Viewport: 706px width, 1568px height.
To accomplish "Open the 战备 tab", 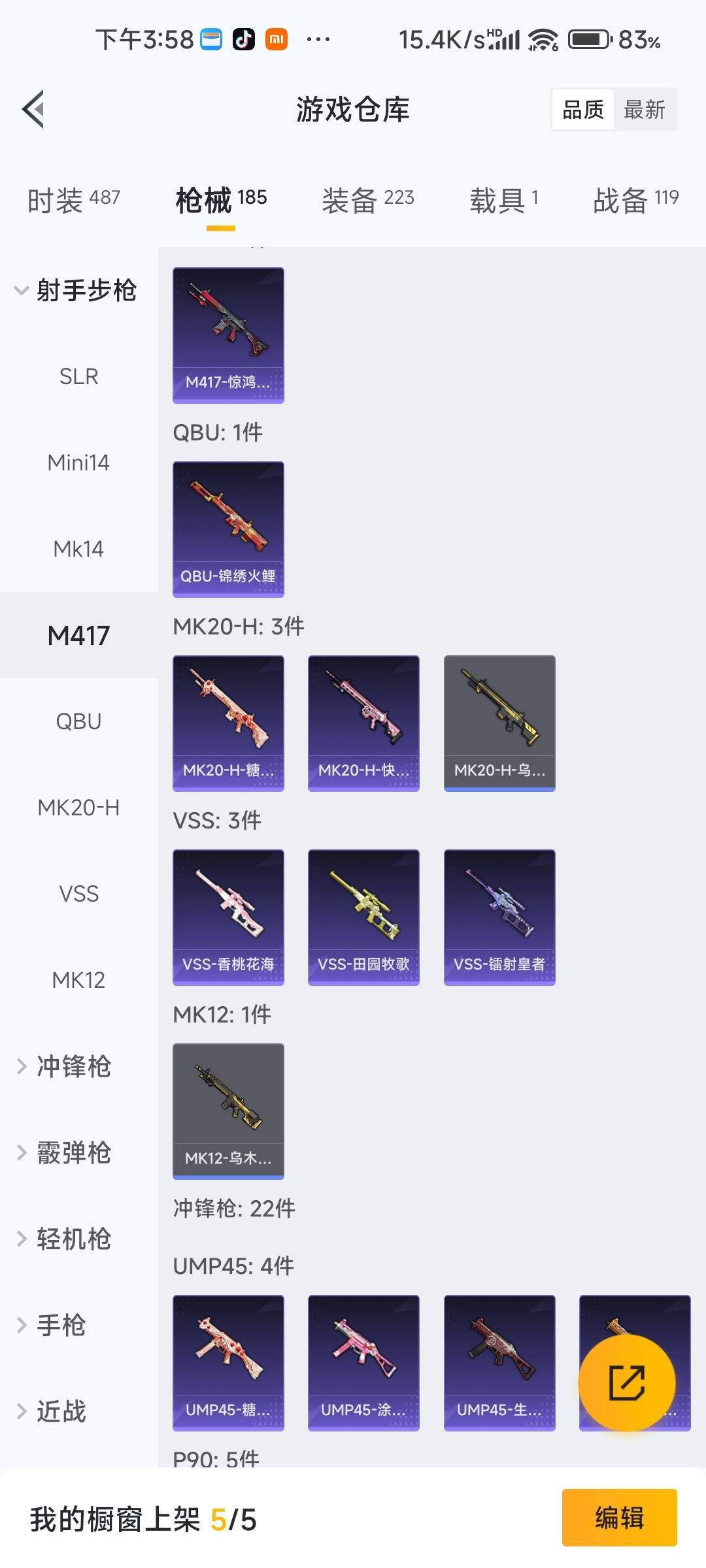I will [x=635, y=199].
